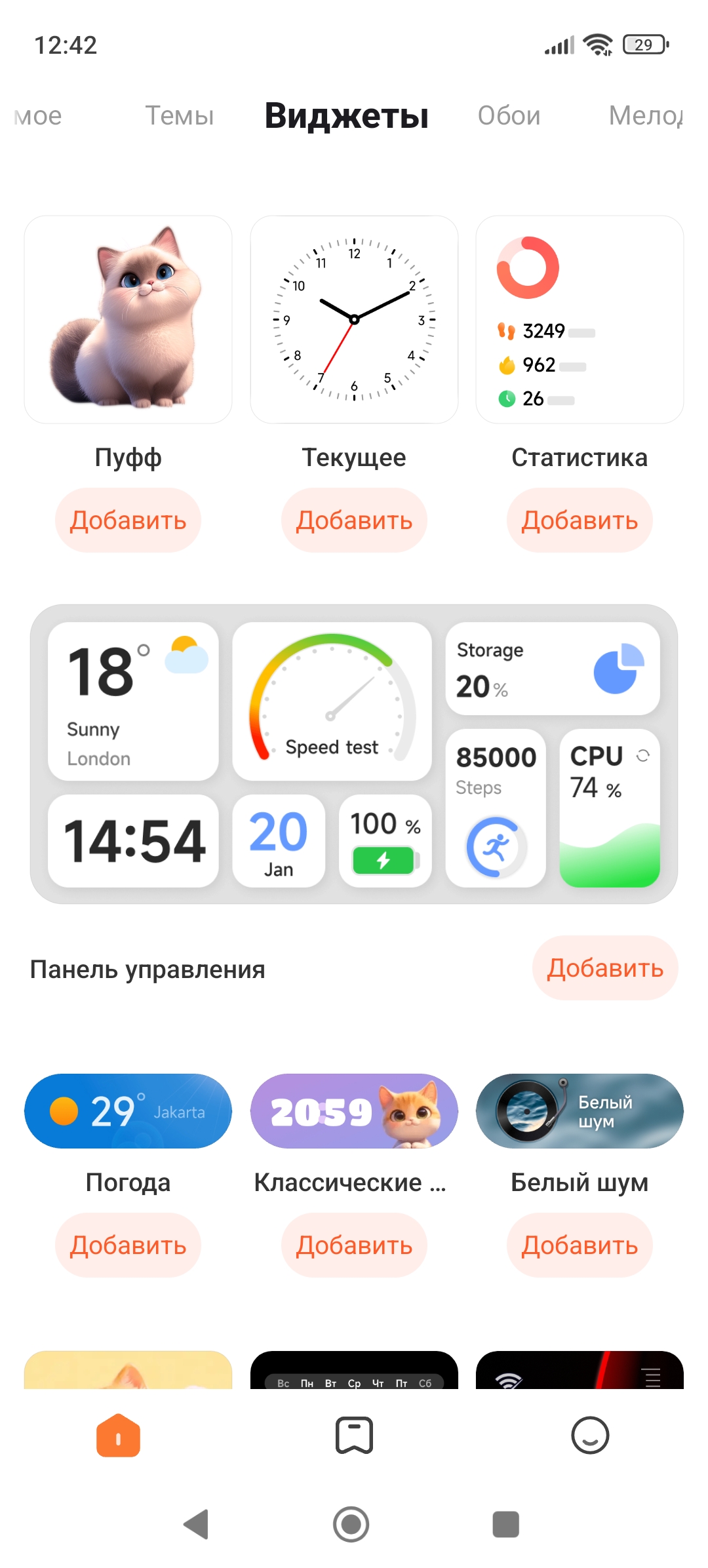The height and width of the screenshot is (1568, 708).
Task: Open the smiley face profile tab
Action: pyautogui.click(x=590, y=1436)
